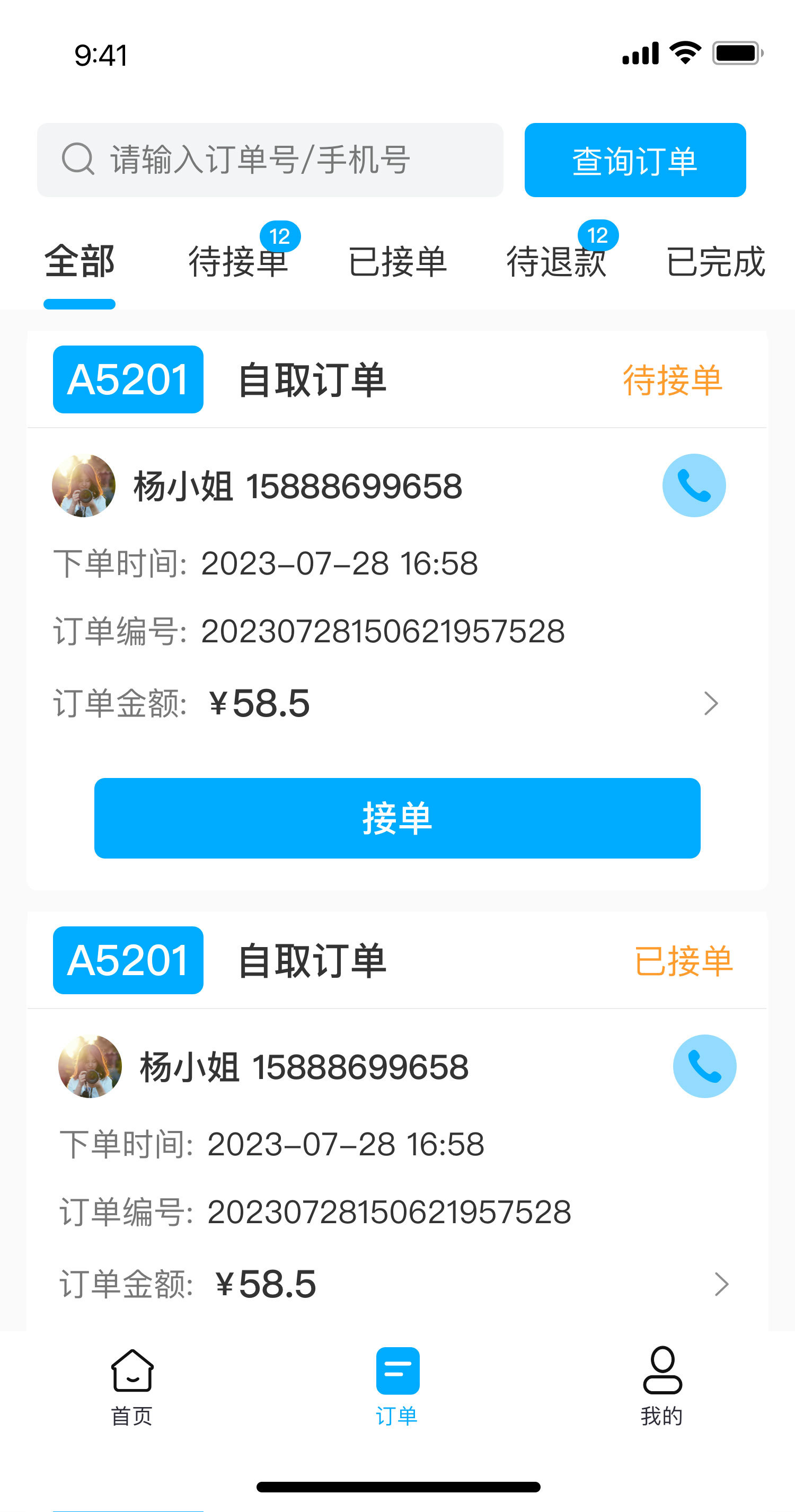Viewport: 795px width, 1512px height.
Task: Switch to the 全部 tab
Action: click(x=79, y=261)
